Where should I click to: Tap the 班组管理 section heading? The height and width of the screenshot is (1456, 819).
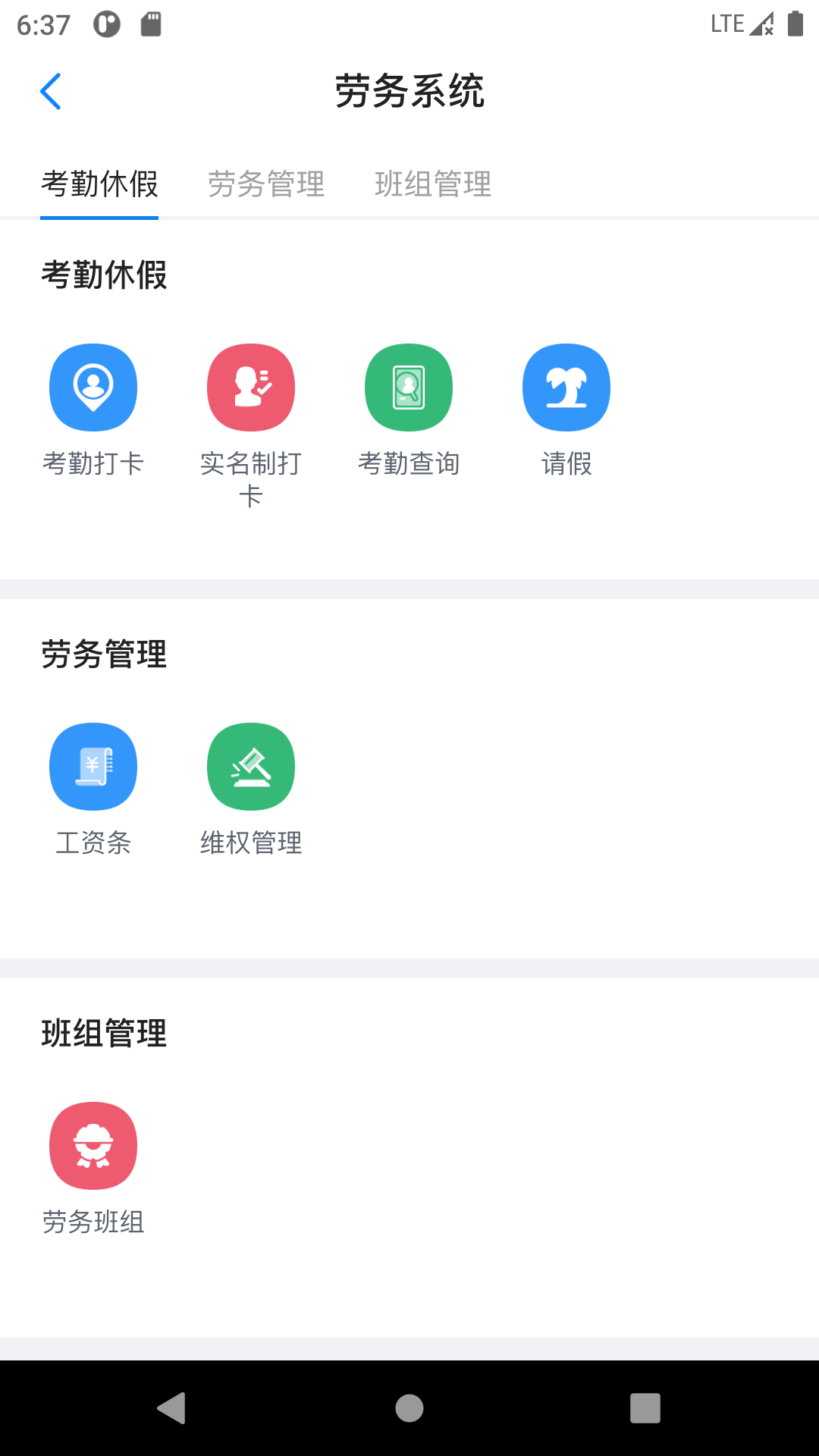click(105, 1033)
